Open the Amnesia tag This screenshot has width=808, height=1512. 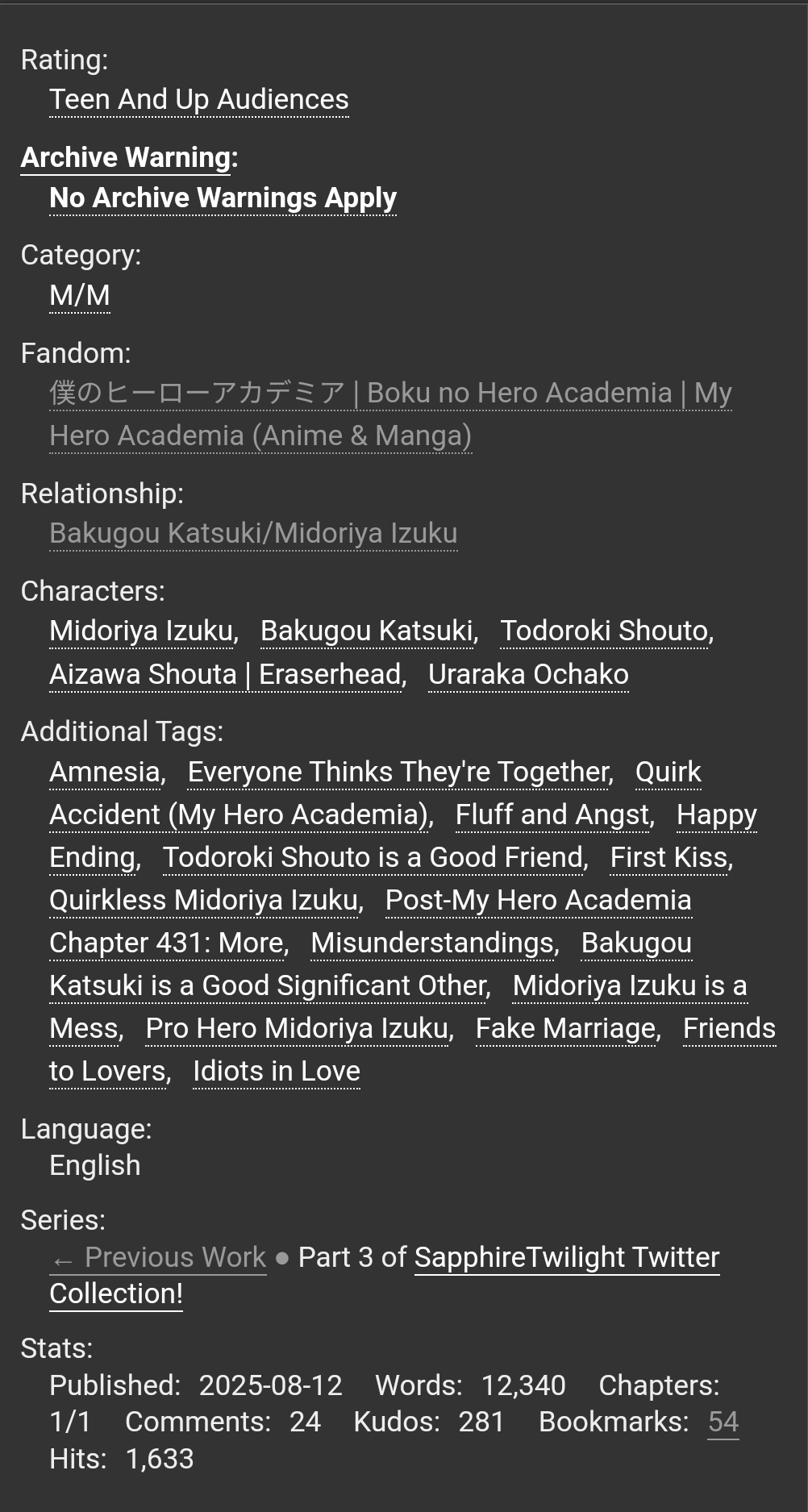(x=104, y=773)
